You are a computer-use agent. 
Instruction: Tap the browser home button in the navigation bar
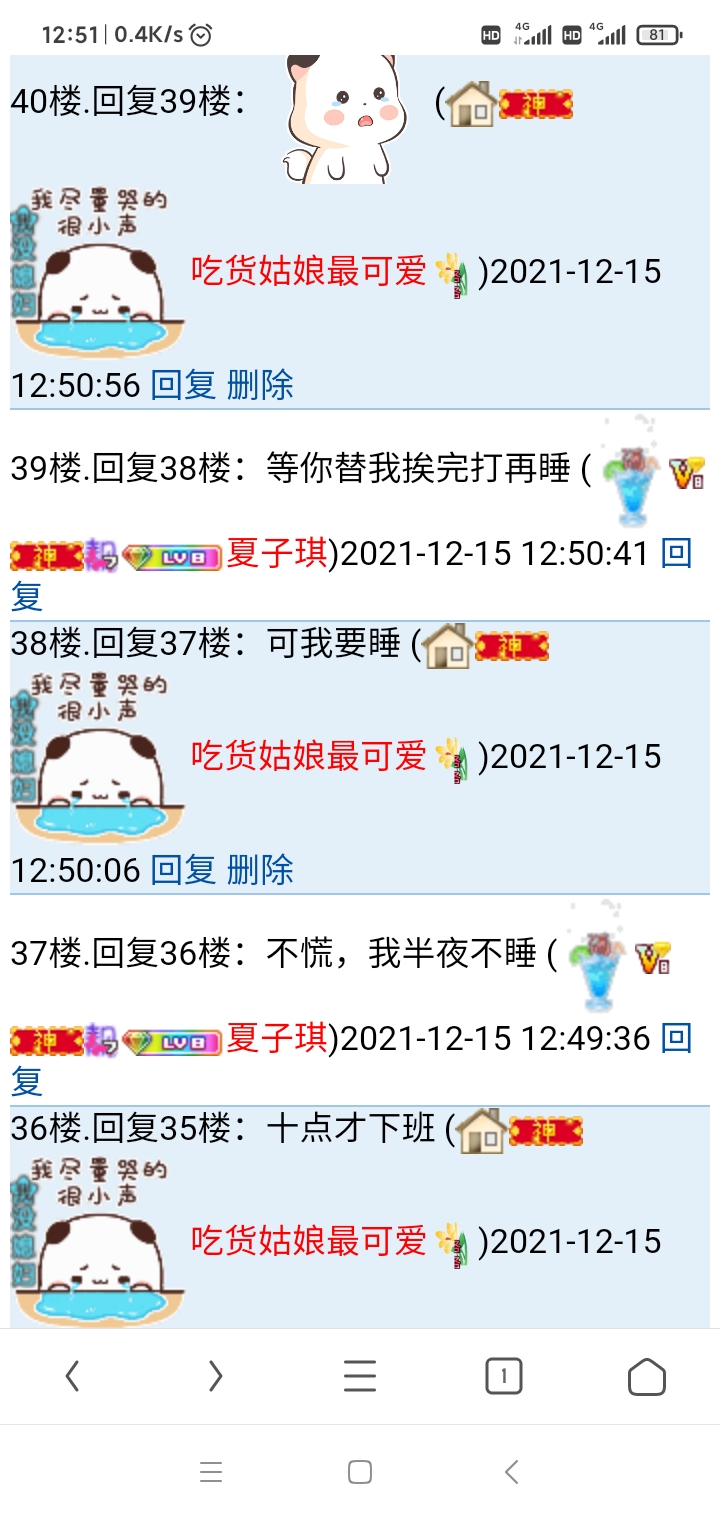pos(648,1376)
